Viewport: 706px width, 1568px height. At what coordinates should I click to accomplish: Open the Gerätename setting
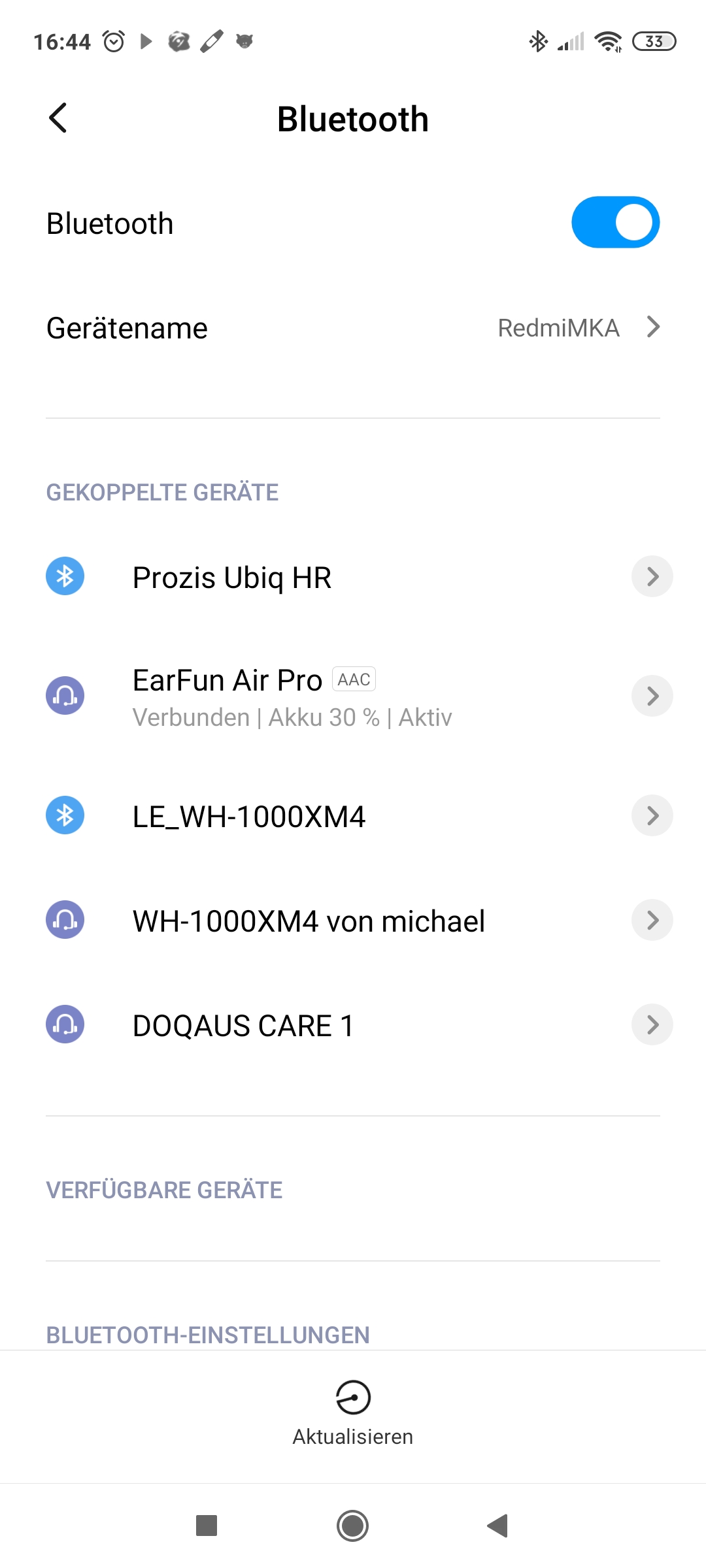pyautogui.click(x=353, y=328)
